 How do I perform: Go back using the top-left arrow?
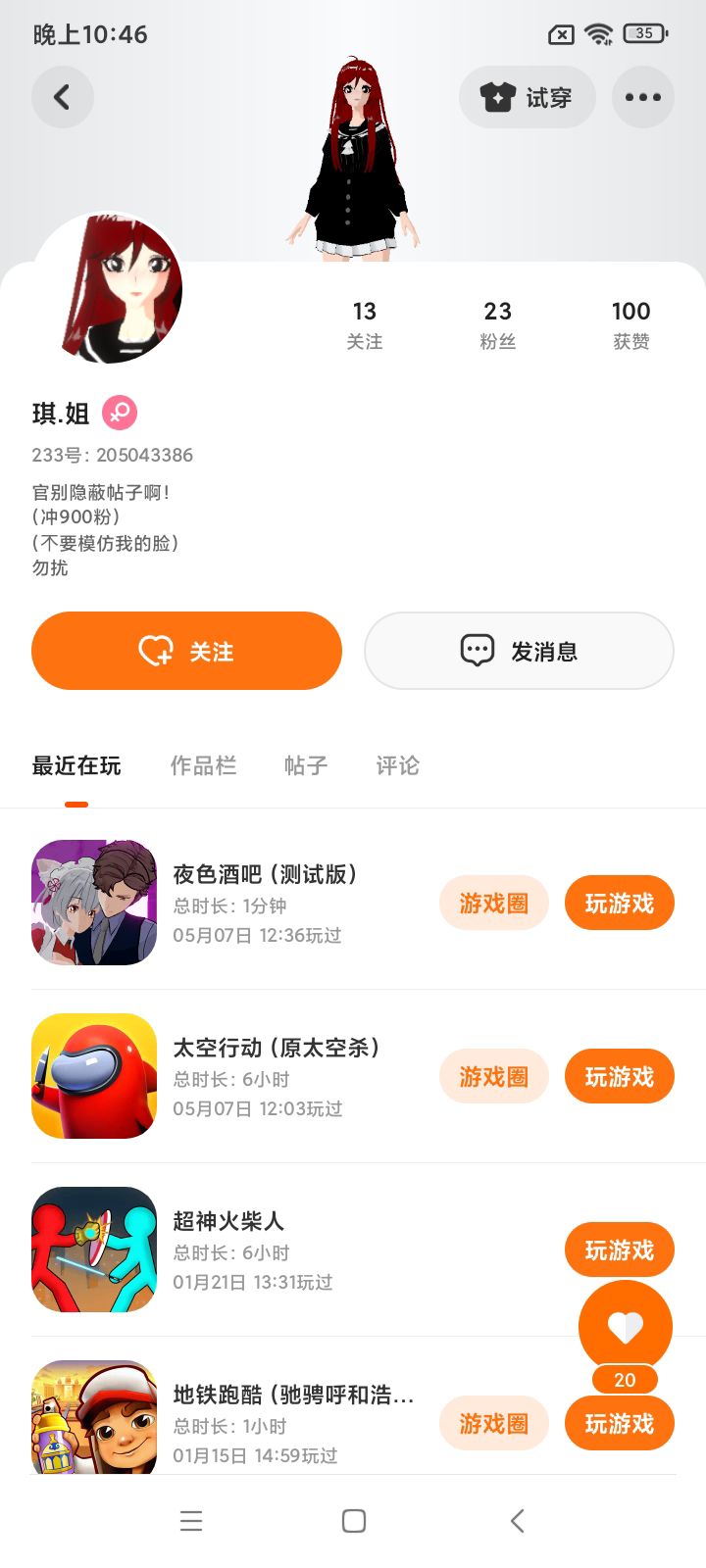pos(62,97)
